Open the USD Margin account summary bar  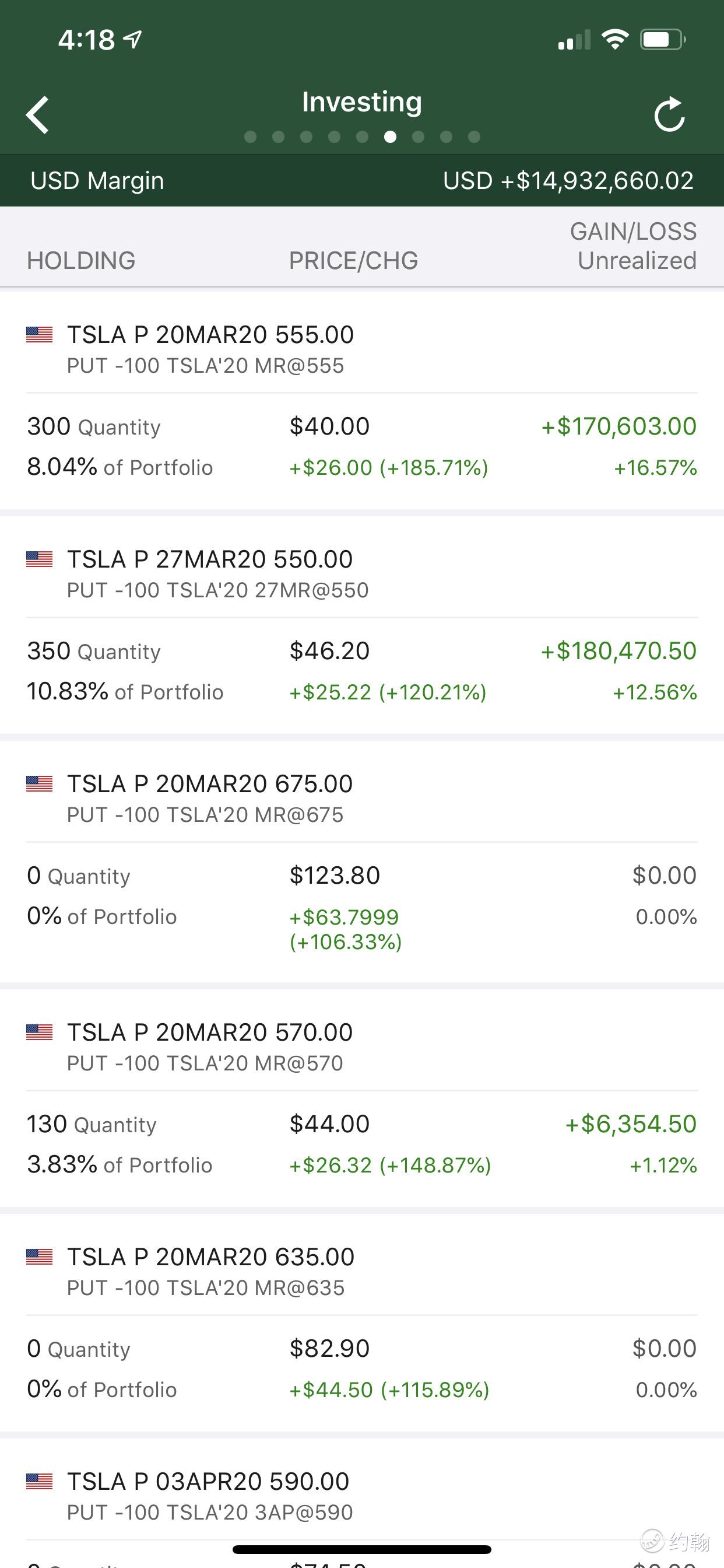362,180
